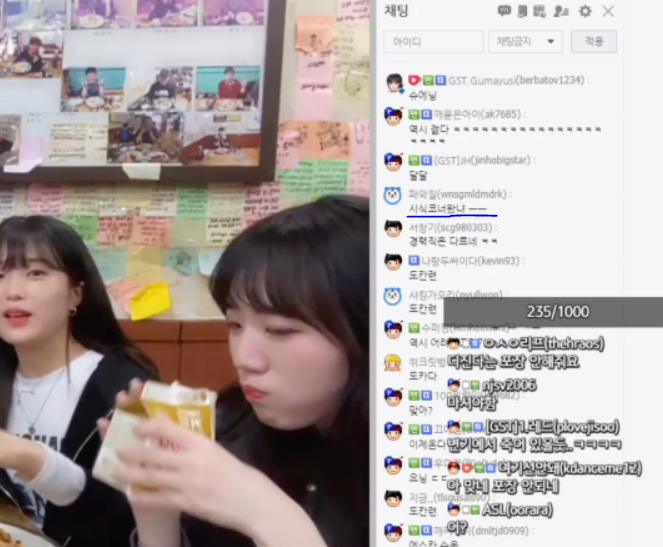663x547 pixels.
Task: Open chat settings gear
Action: point(585,11)
